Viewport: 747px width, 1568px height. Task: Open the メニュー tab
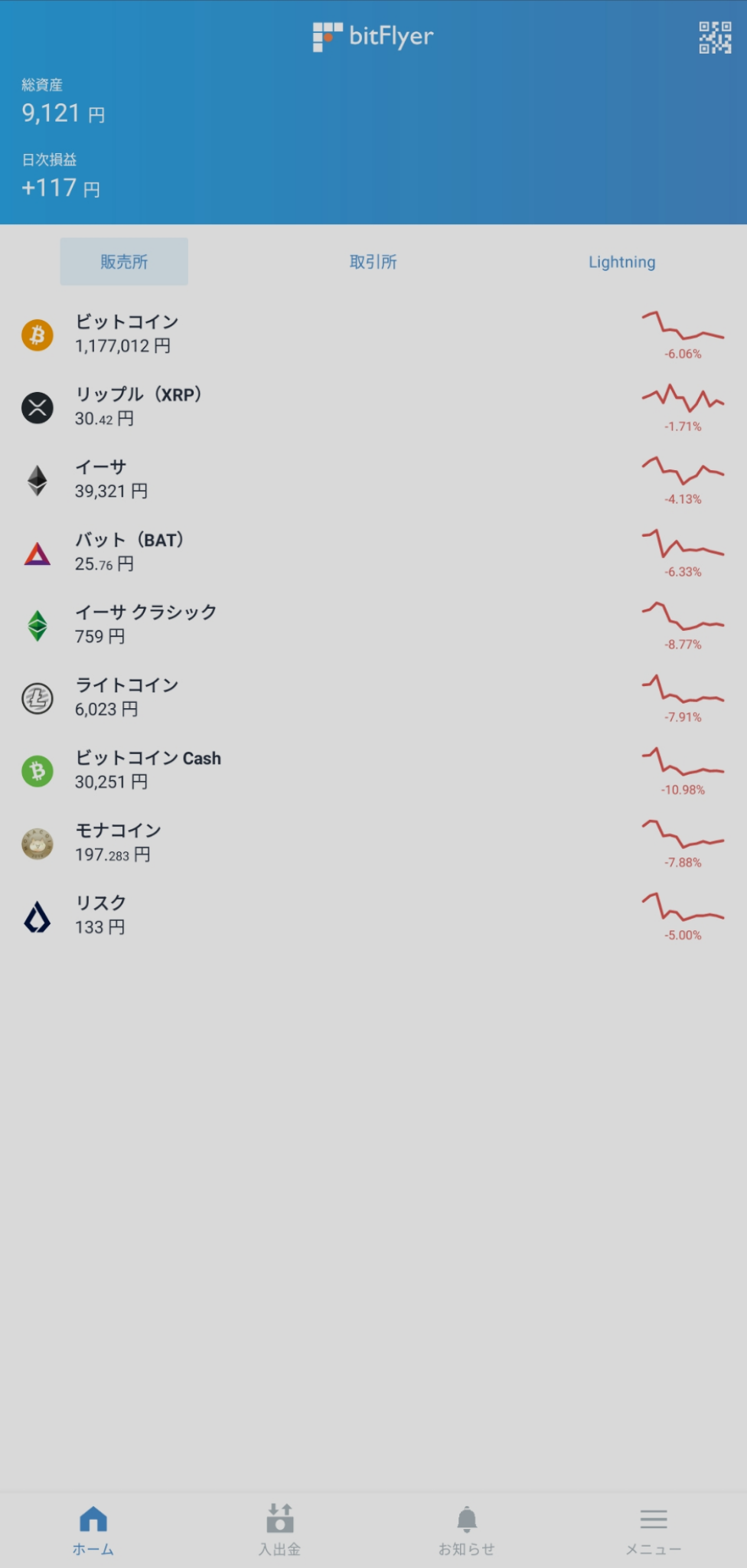click(654, 1530)
